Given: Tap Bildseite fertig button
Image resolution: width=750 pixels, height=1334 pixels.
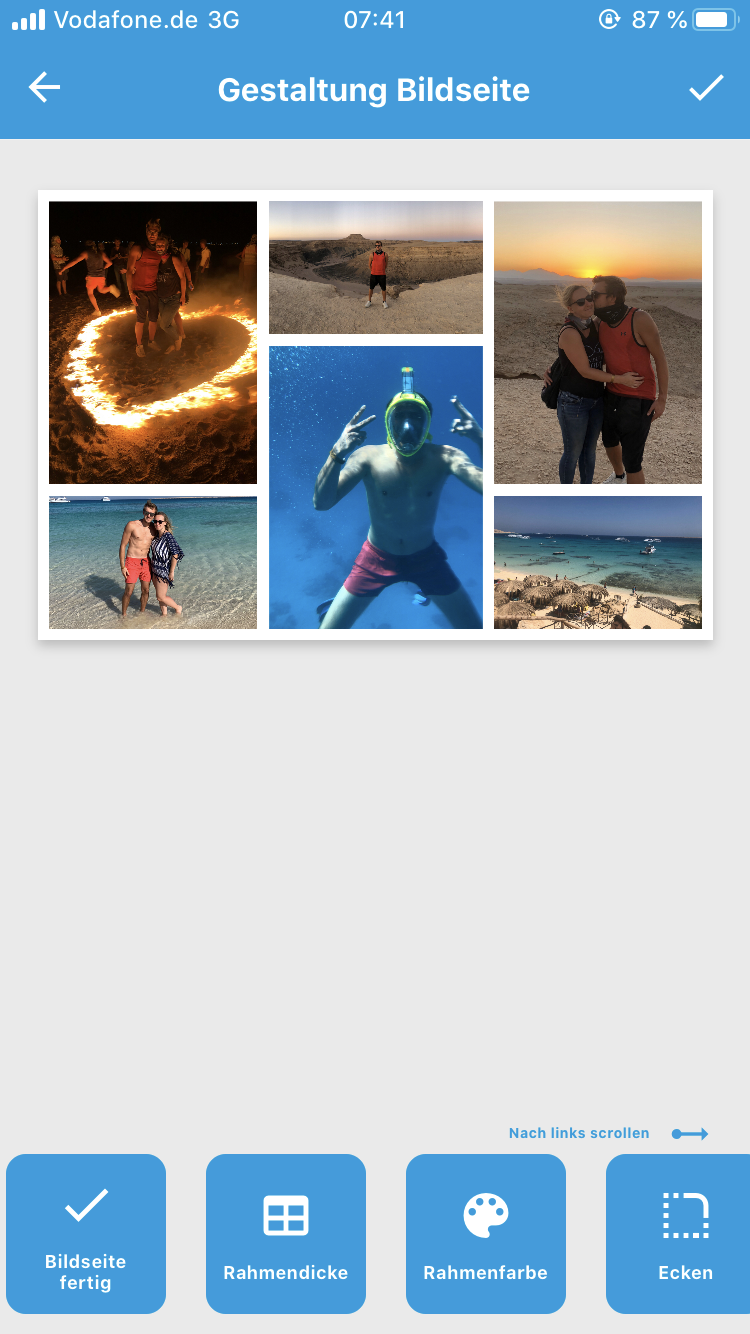Looking at the screenshot, I should 86,1233.
